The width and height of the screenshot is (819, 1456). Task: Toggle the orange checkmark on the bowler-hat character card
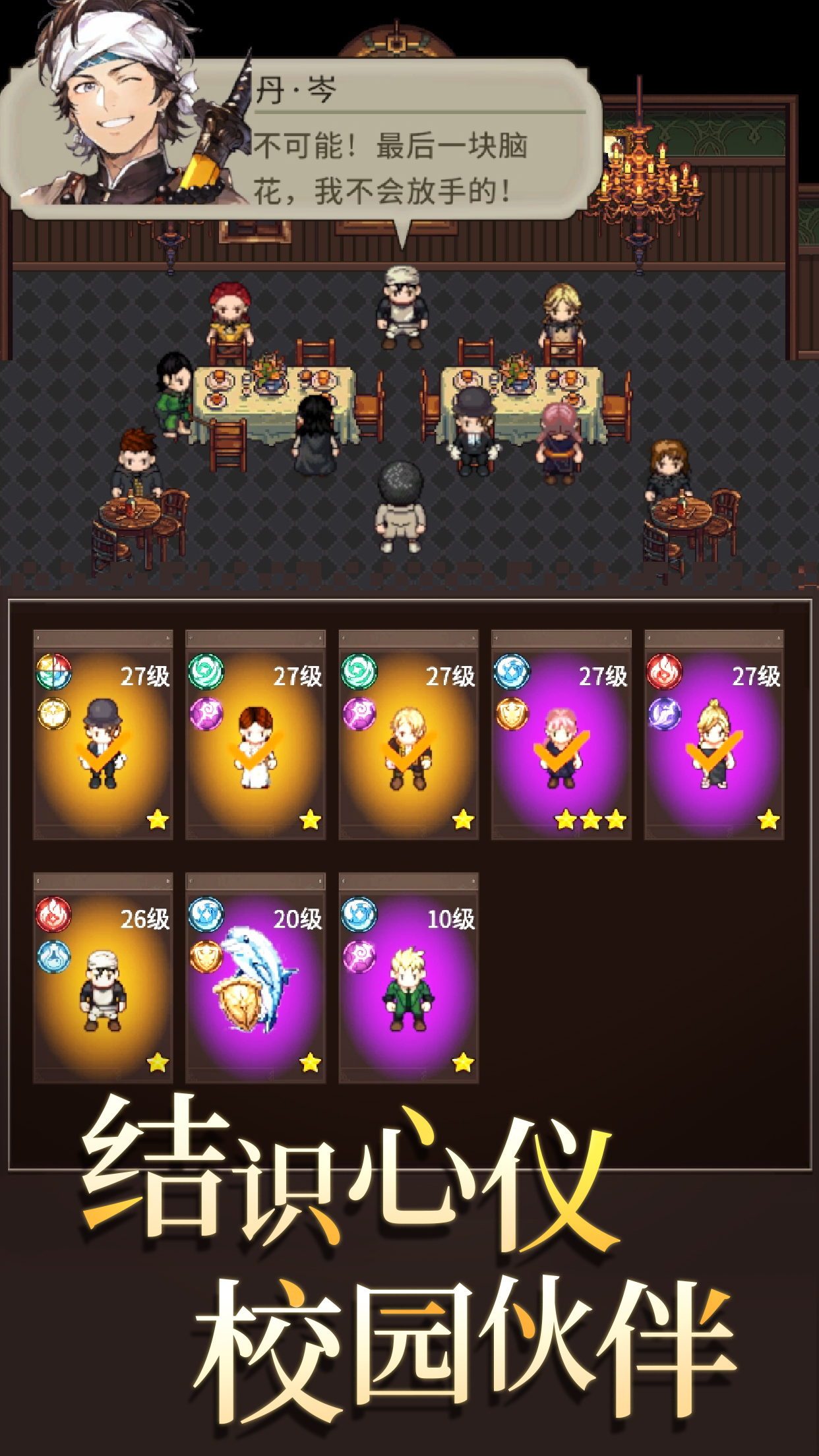pos(102,752)
